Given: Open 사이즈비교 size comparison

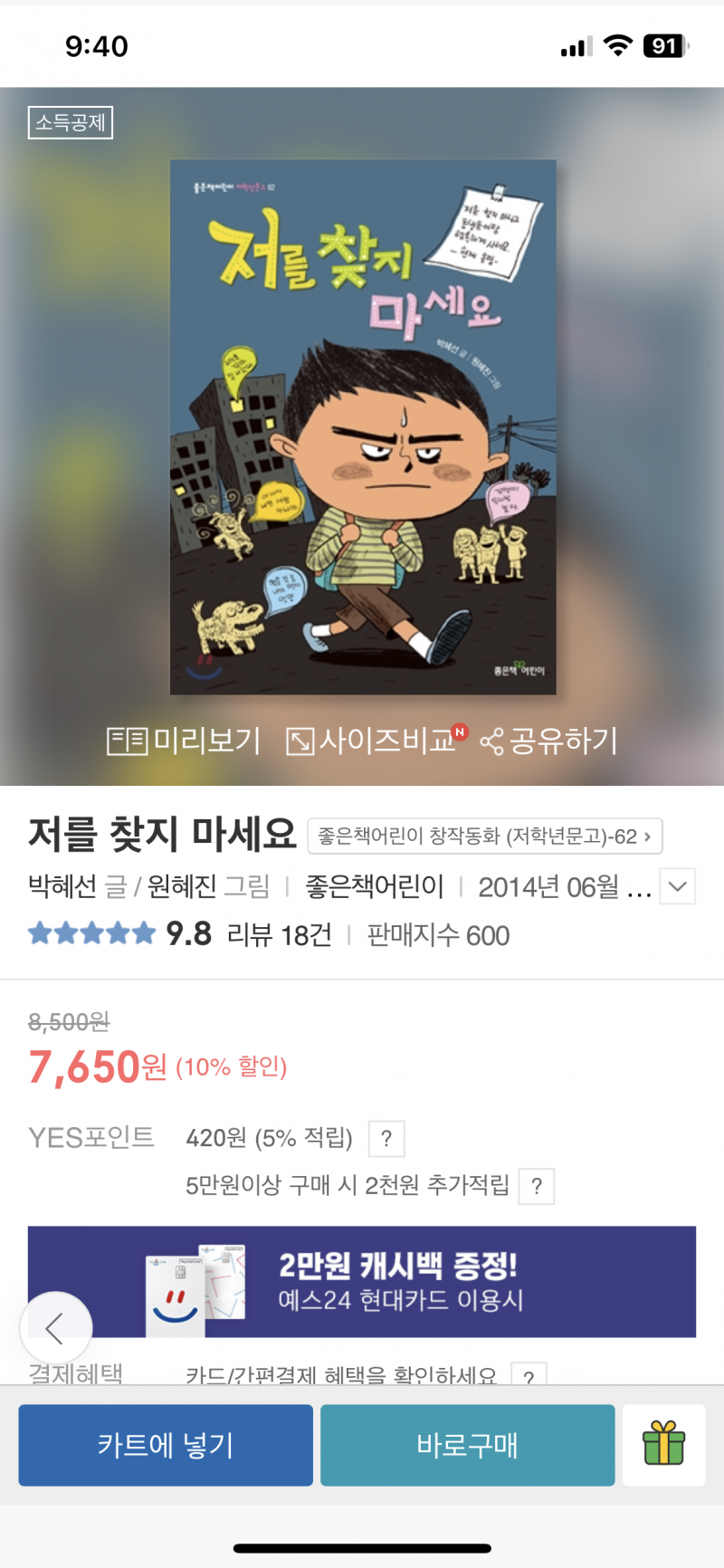Looking at the screenshot, I should 373,741.
